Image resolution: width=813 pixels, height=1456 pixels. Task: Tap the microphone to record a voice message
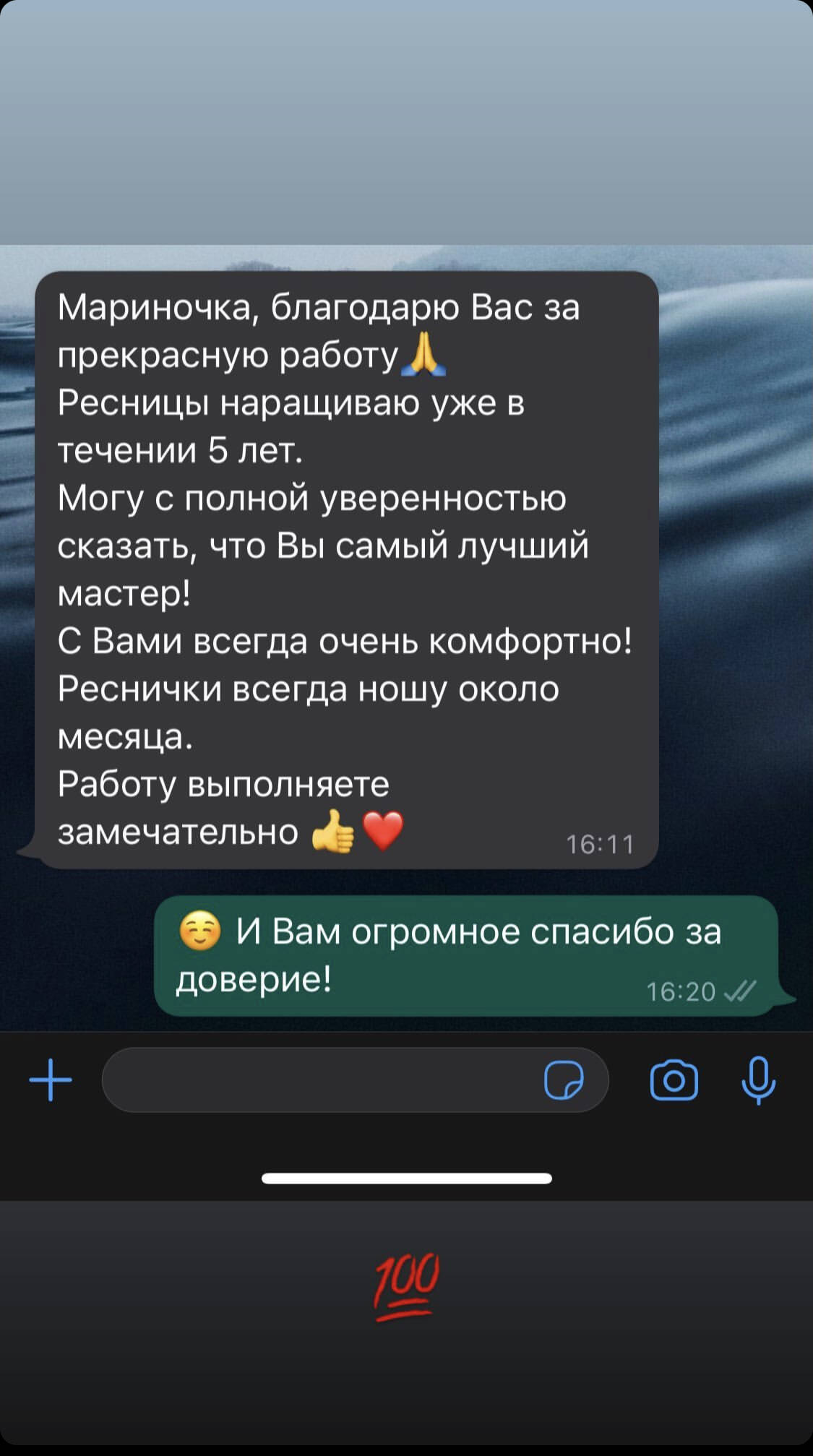758,1080
